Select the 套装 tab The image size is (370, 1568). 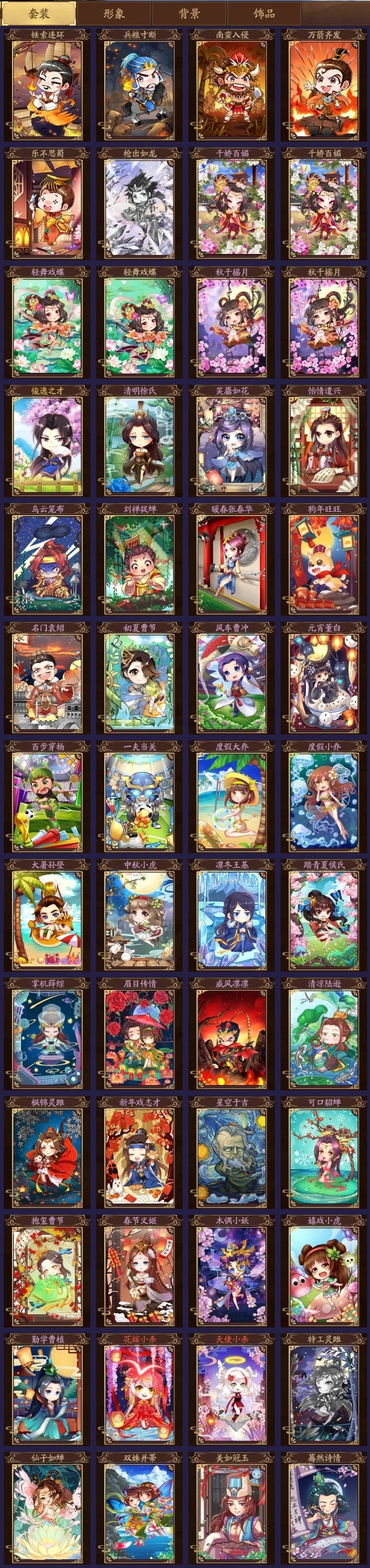39,13
